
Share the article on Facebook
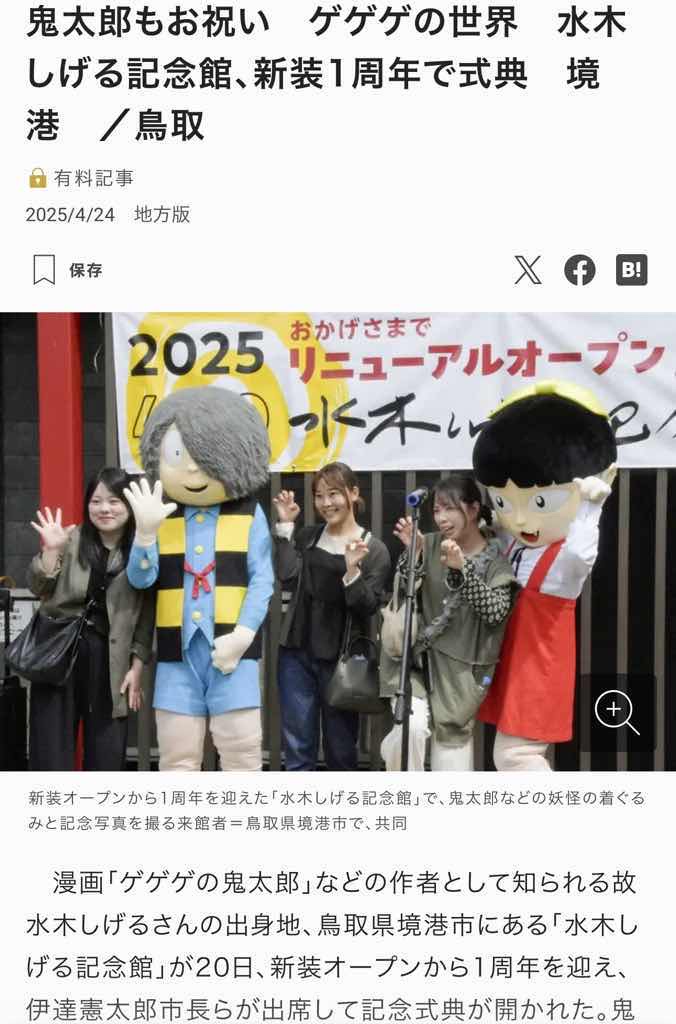click(580, 270)
